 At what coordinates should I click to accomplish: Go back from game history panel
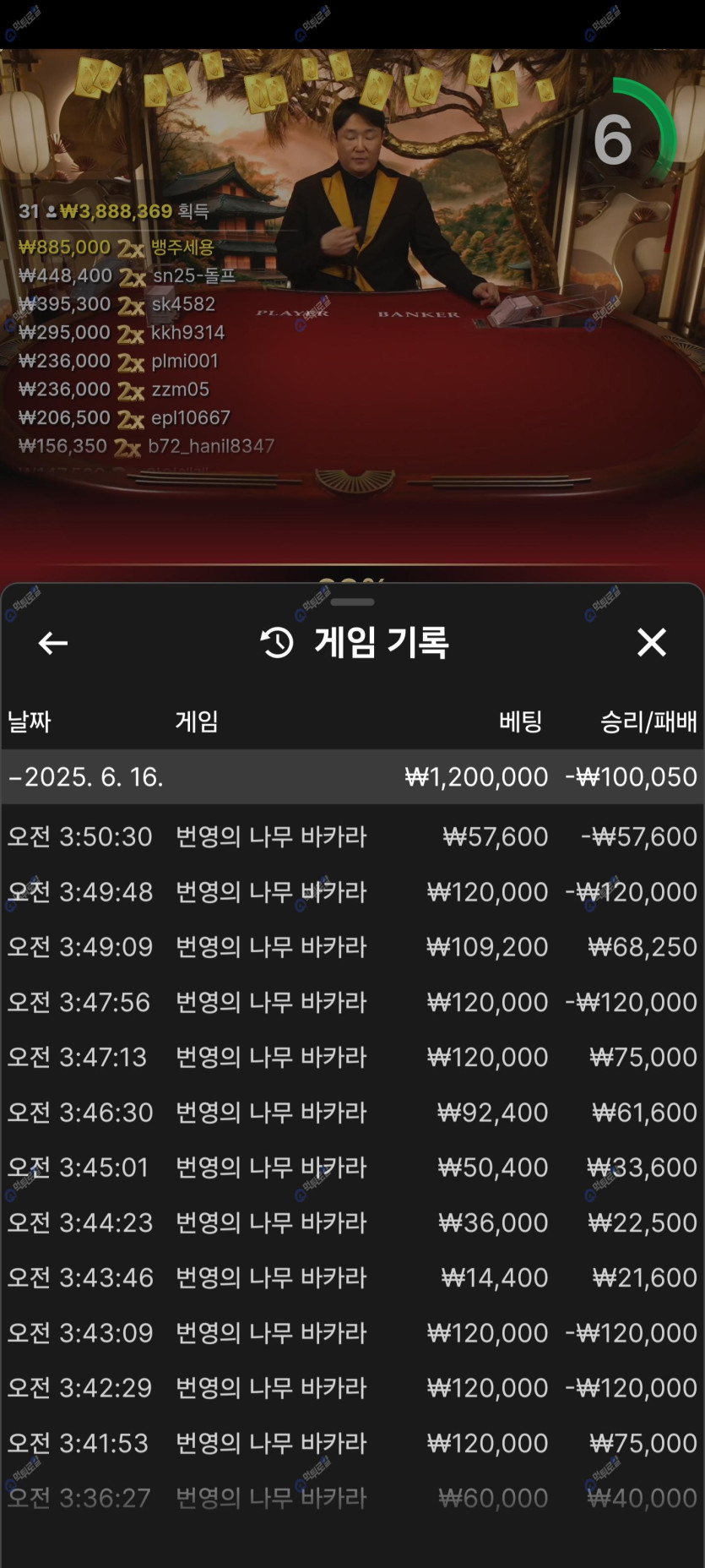click(x=53, y=643)
